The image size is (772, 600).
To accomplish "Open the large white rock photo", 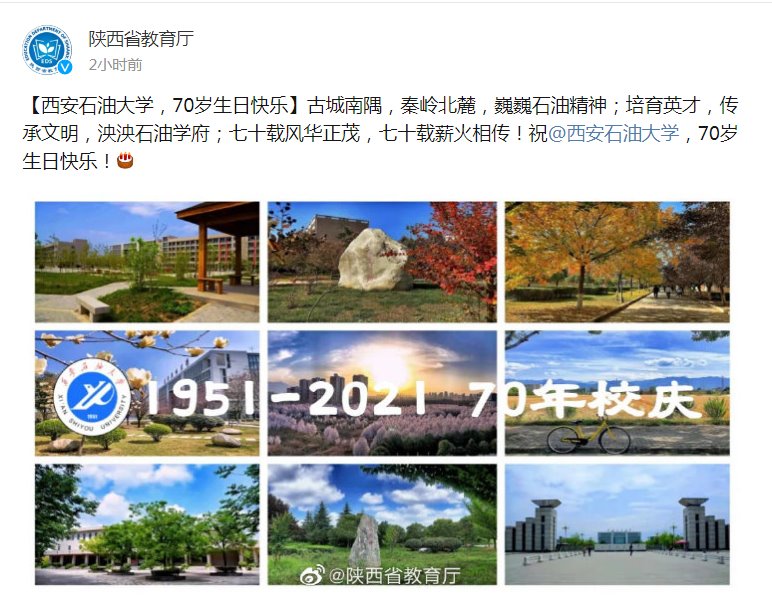I will click(382, 262).
